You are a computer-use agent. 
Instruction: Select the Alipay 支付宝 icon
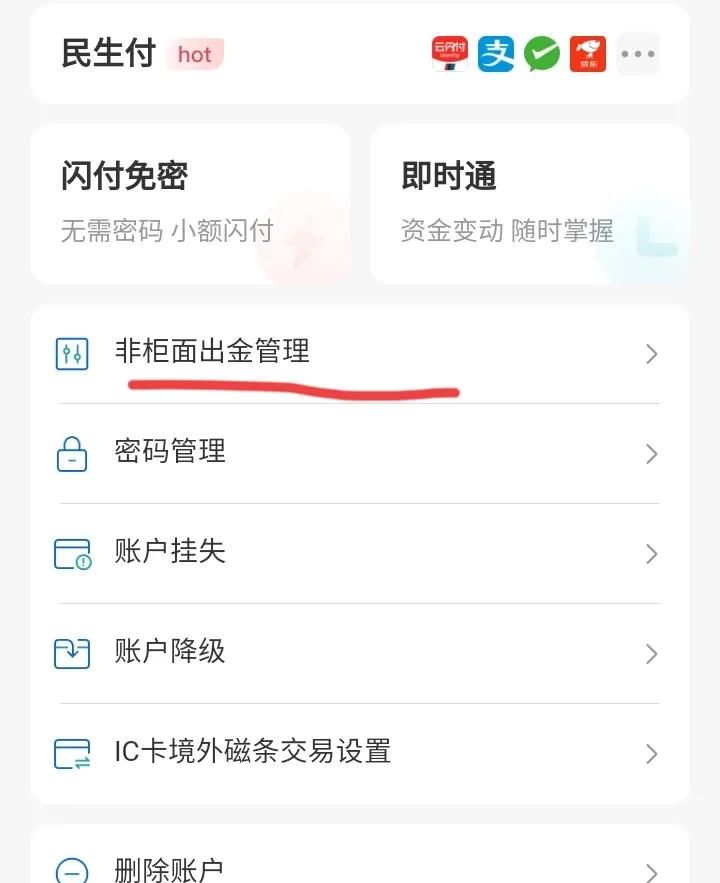[496, 55]
